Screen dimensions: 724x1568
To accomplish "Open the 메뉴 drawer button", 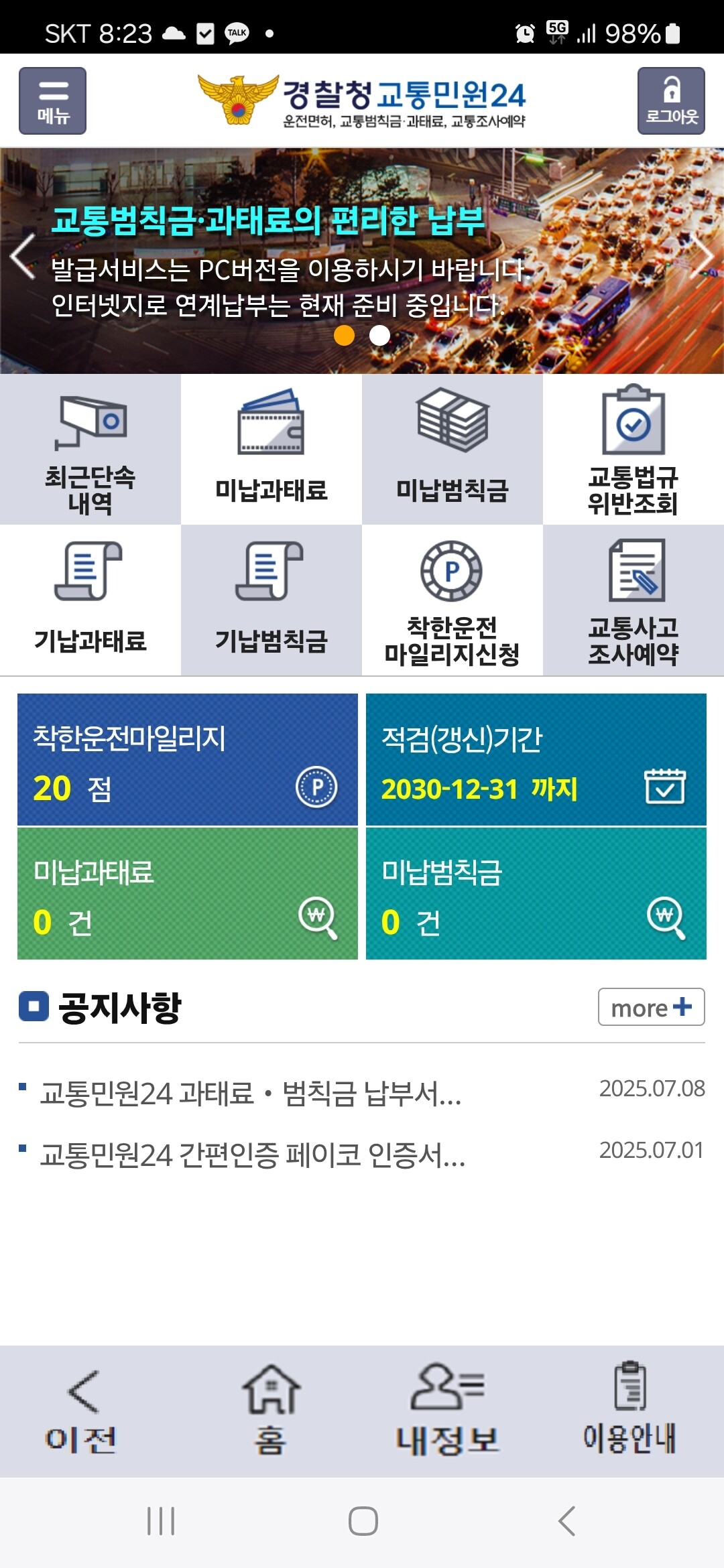I will pos(52,101).
